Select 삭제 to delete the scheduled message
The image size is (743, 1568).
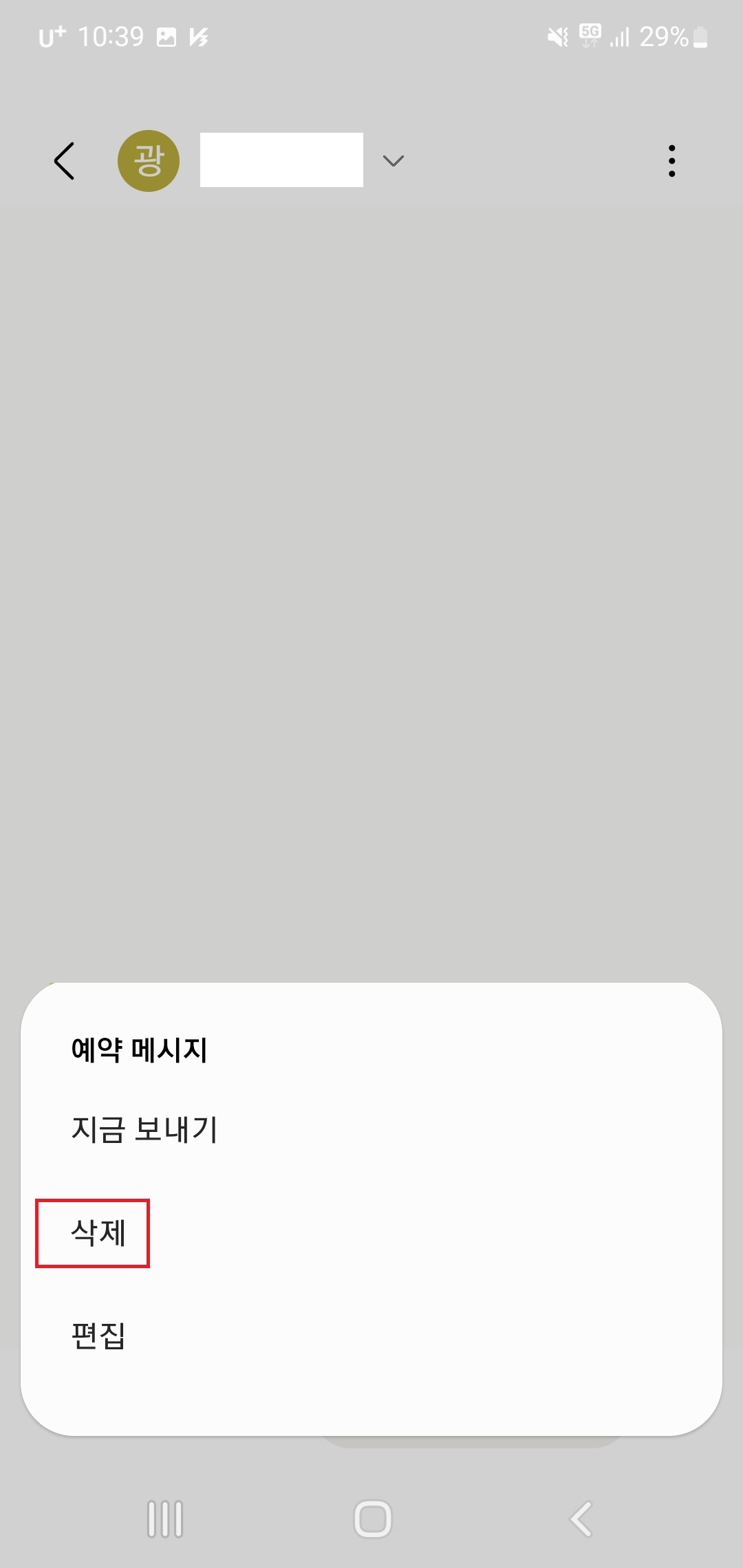(x=96, y=1232)
